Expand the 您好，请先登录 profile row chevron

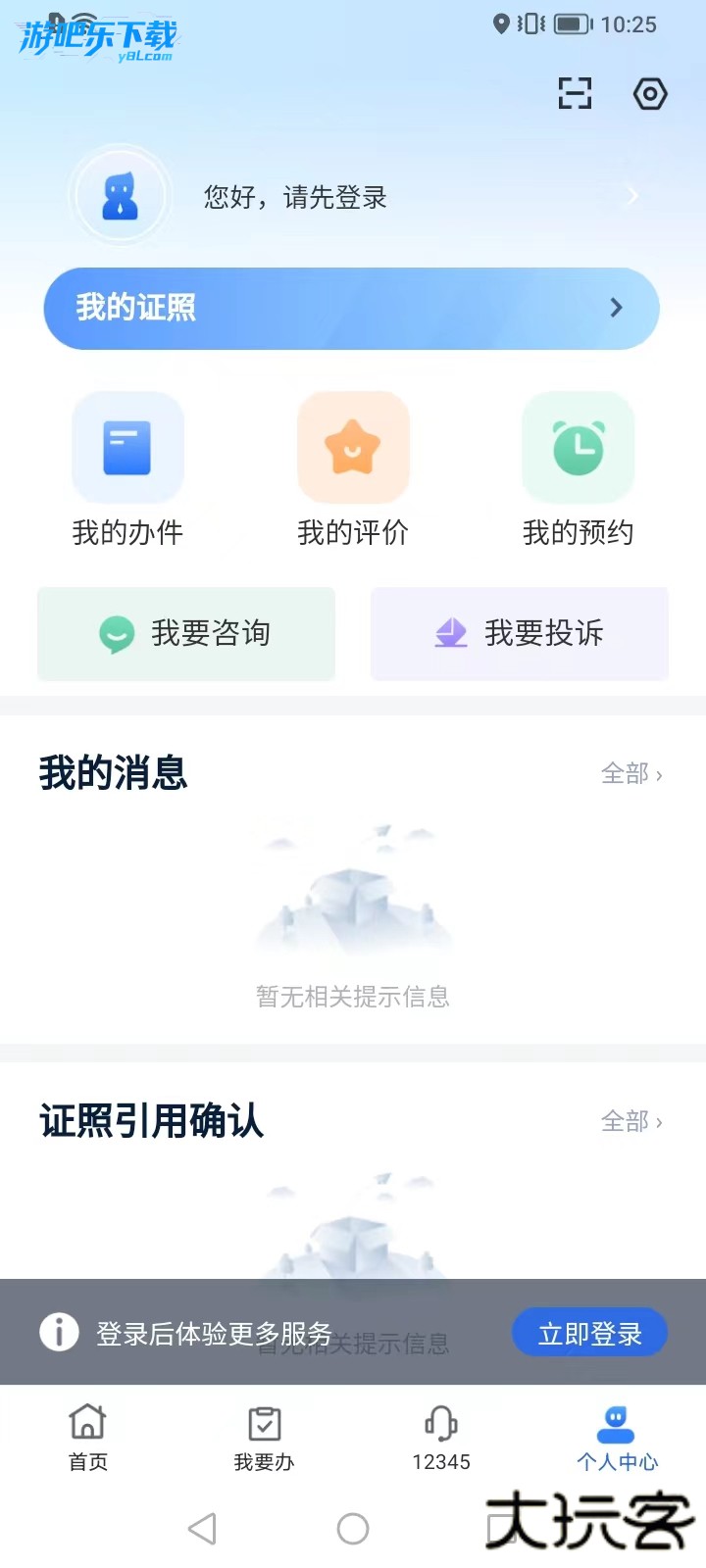(631, 196)
